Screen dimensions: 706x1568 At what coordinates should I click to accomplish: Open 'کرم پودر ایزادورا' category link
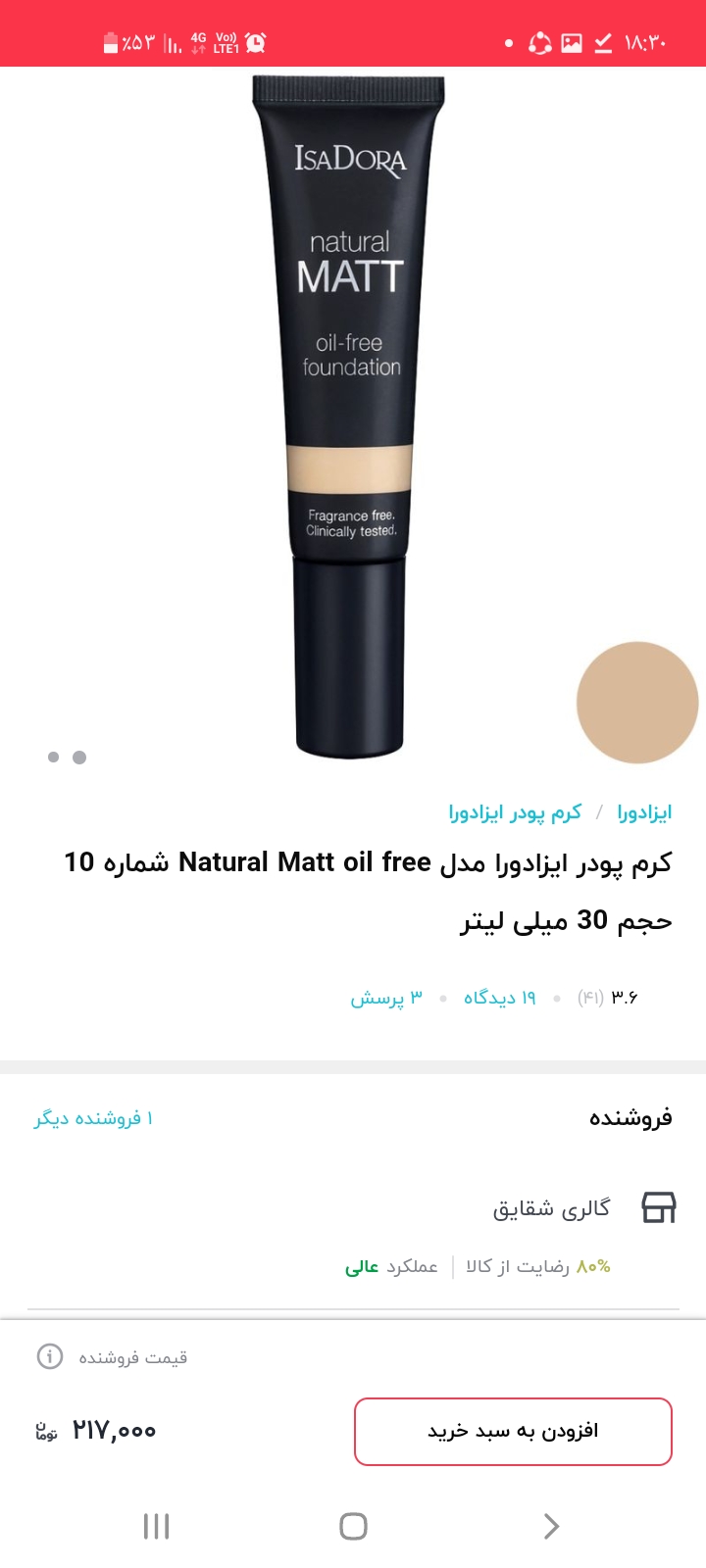pyautogui.click(x=515, y=812)
